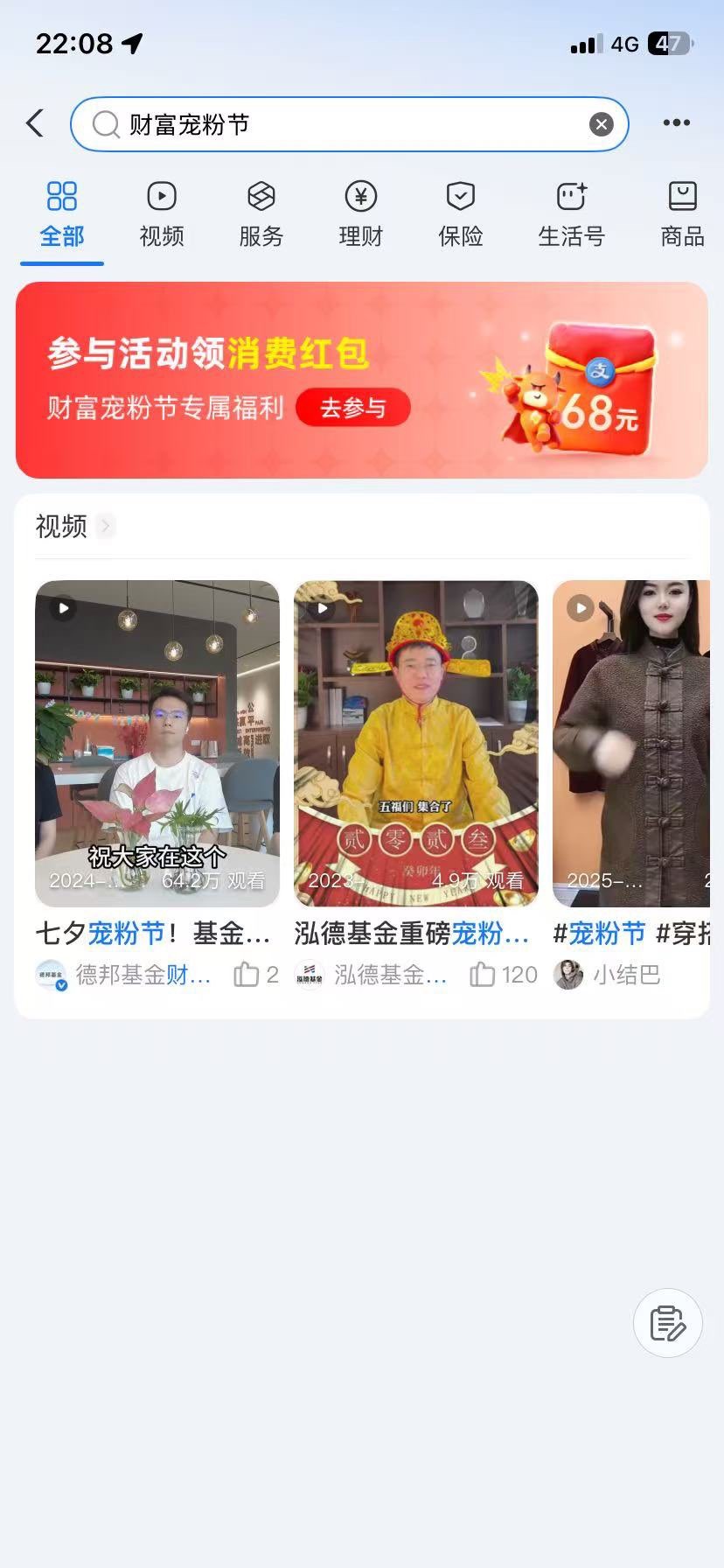Play the 七夕宠粉节 video
The width and height of the screenshot is (724, 1568).
pos(157,744)
